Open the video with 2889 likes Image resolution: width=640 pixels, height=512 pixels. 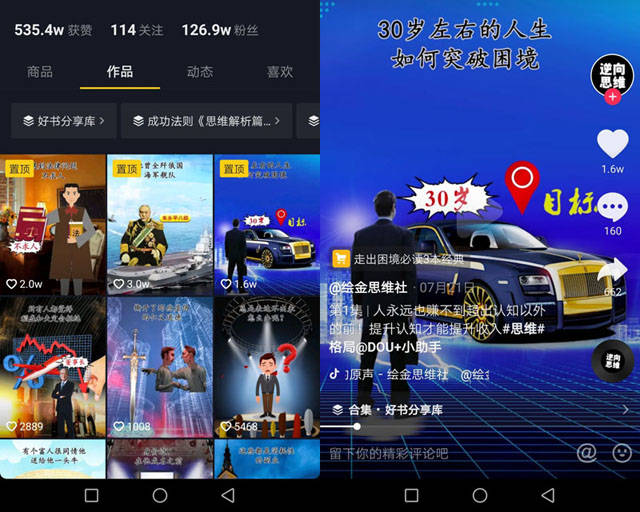coord(53,367)
